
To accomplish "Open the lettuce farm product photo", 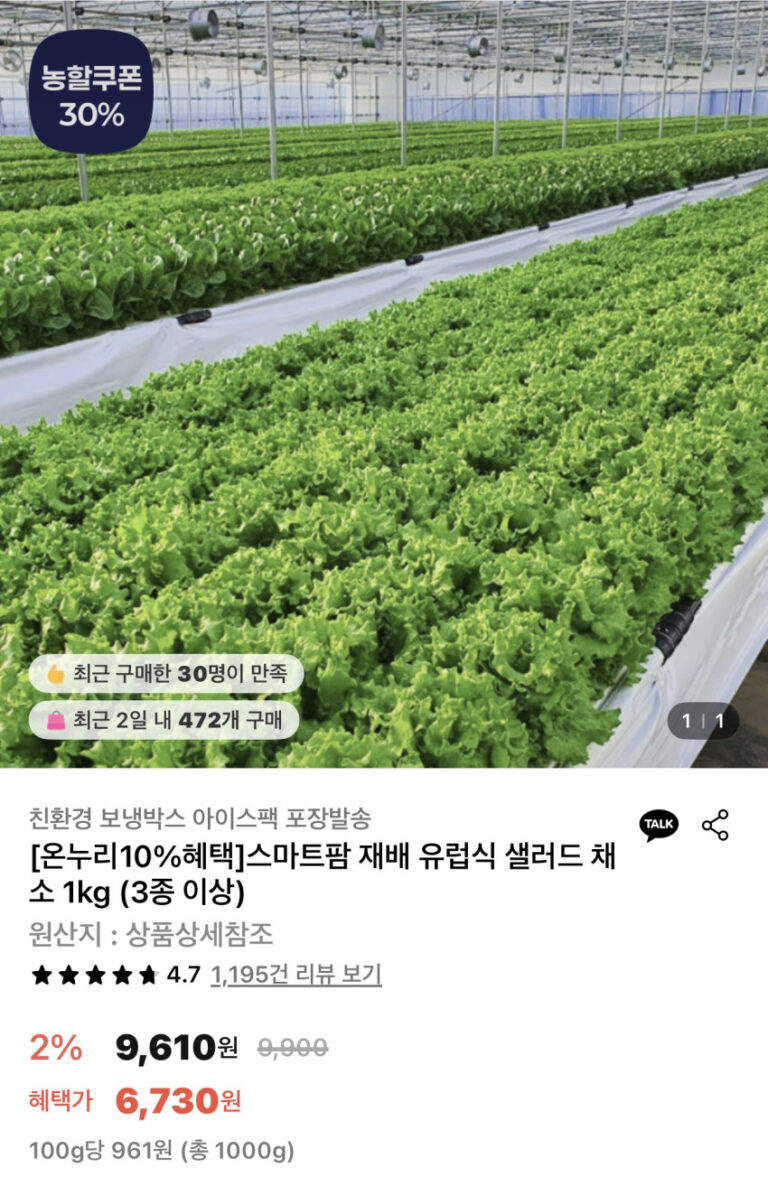I will (x=384, y=400).
